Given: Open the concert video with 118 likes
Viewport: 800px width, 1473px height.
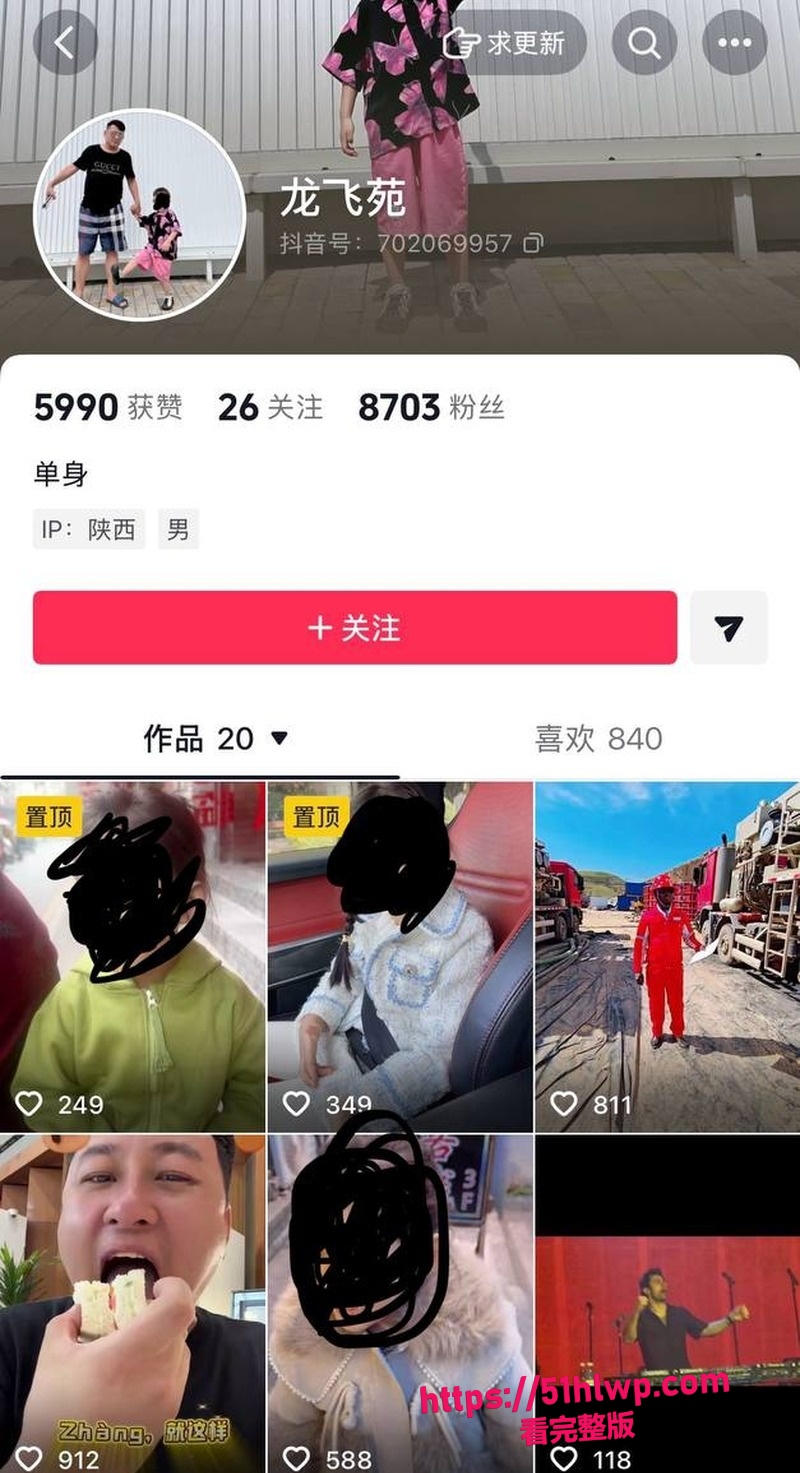Looking at the screenshot, I should (668, 1304).
